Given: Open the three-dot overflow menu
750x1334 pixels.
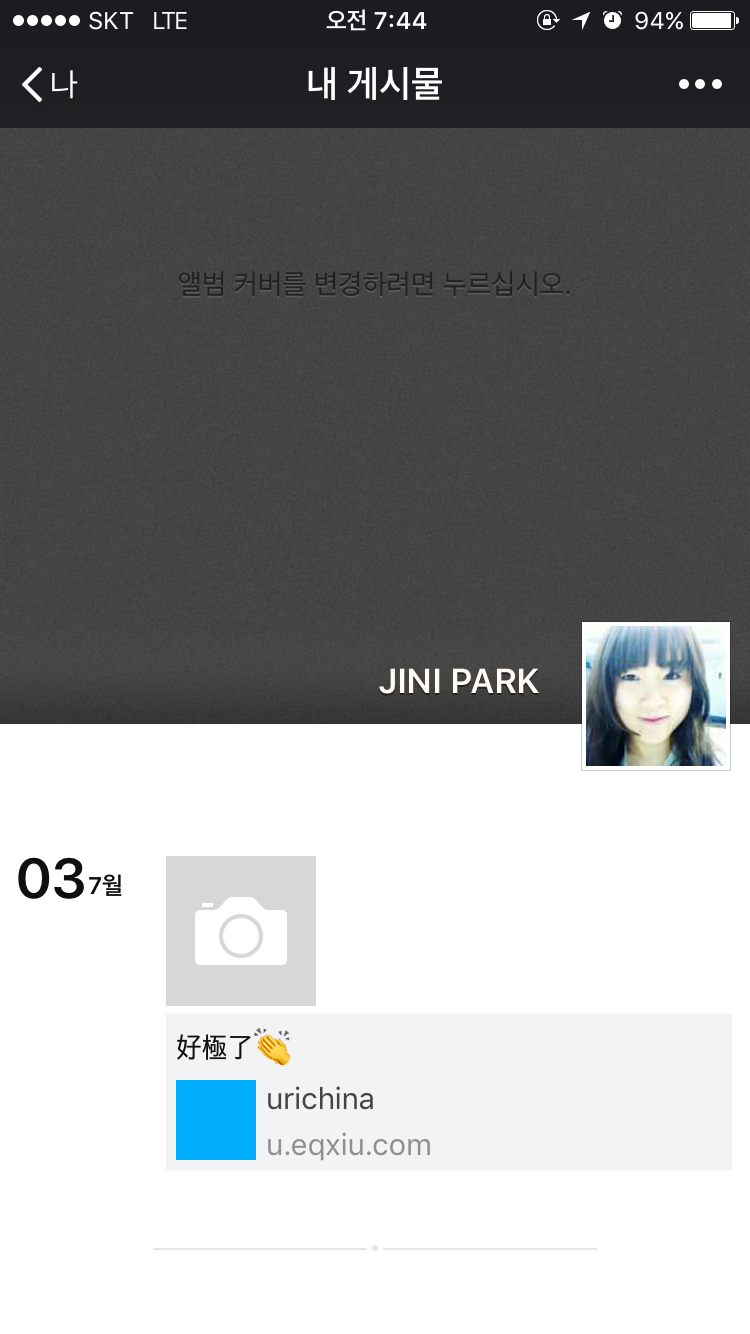Looking at the screenshot, I should [700, 84].
